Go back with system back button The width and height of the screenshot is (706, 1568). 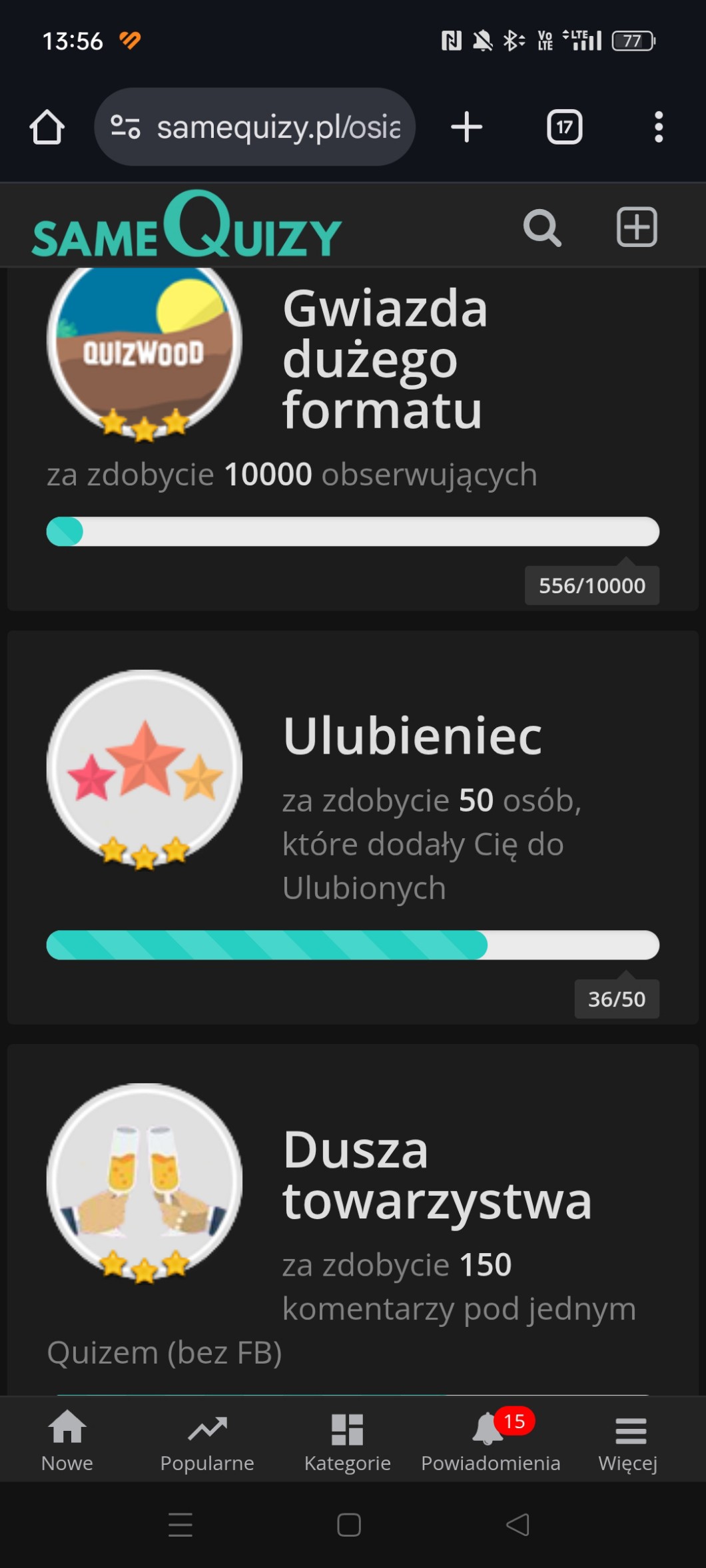pyautogui.click(x=518, y=1524)
